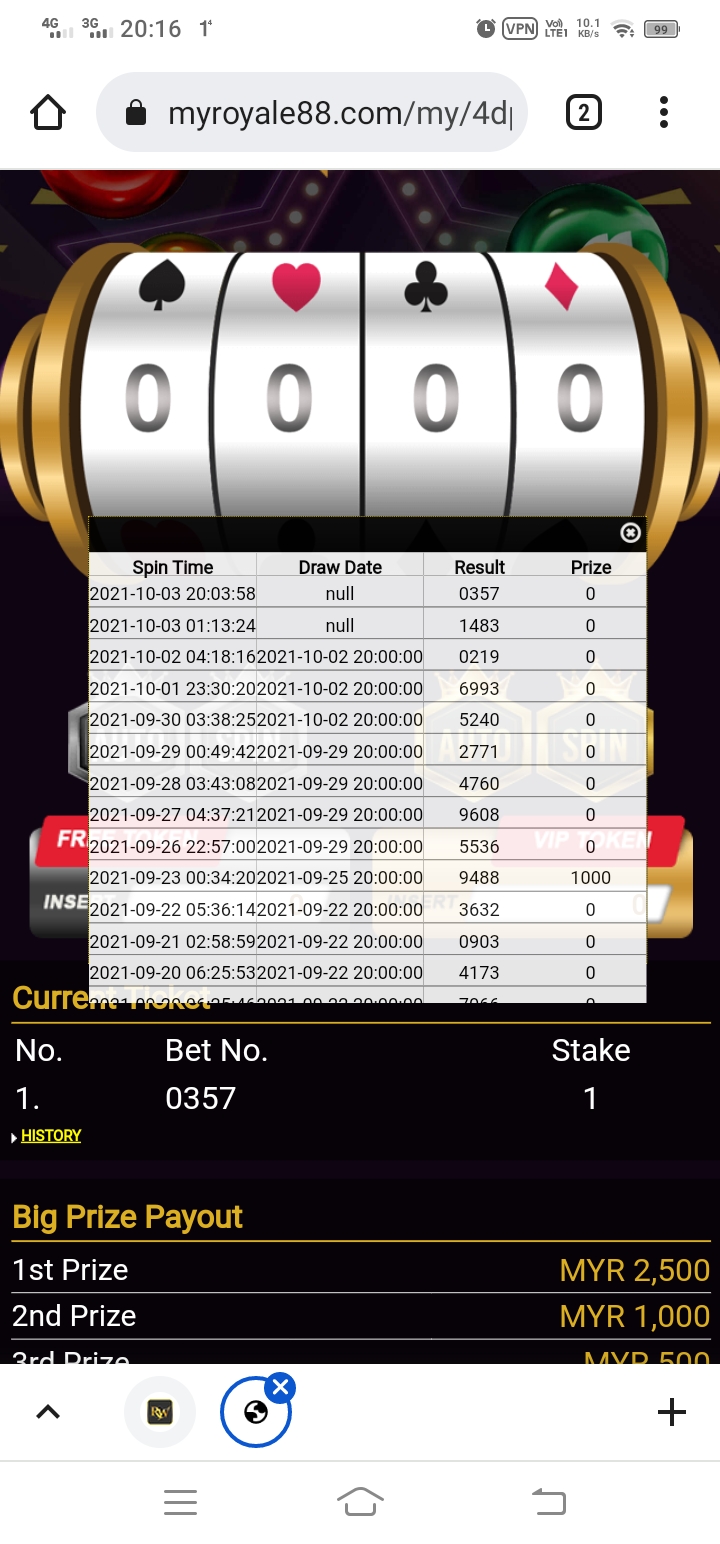Screen dimensions: 720x1544
Task: Open the tab switcher showing 2 tabs
Action: [584, 113]
